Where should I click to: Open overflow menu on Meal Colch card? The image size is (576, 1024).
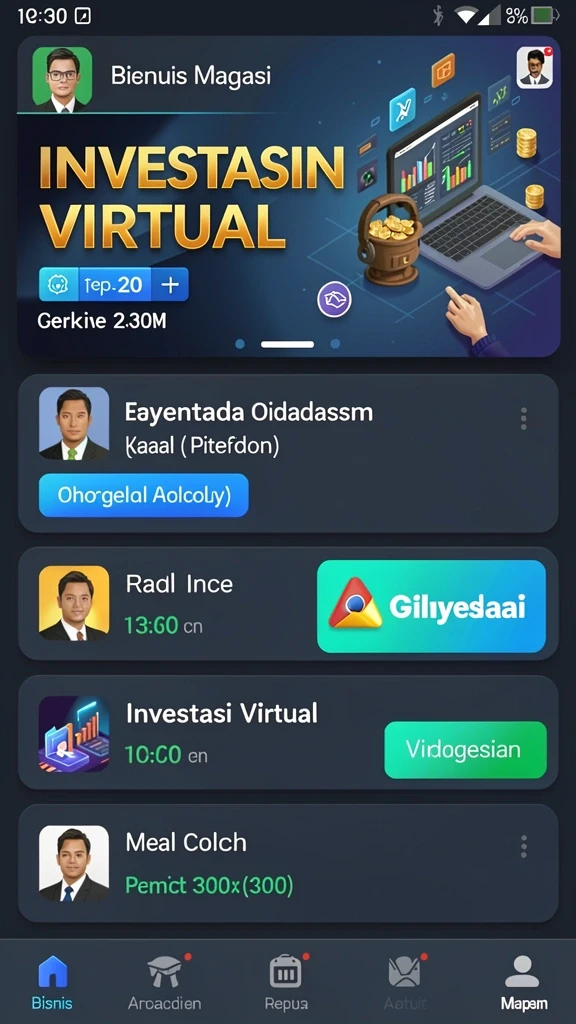(523, 847)
